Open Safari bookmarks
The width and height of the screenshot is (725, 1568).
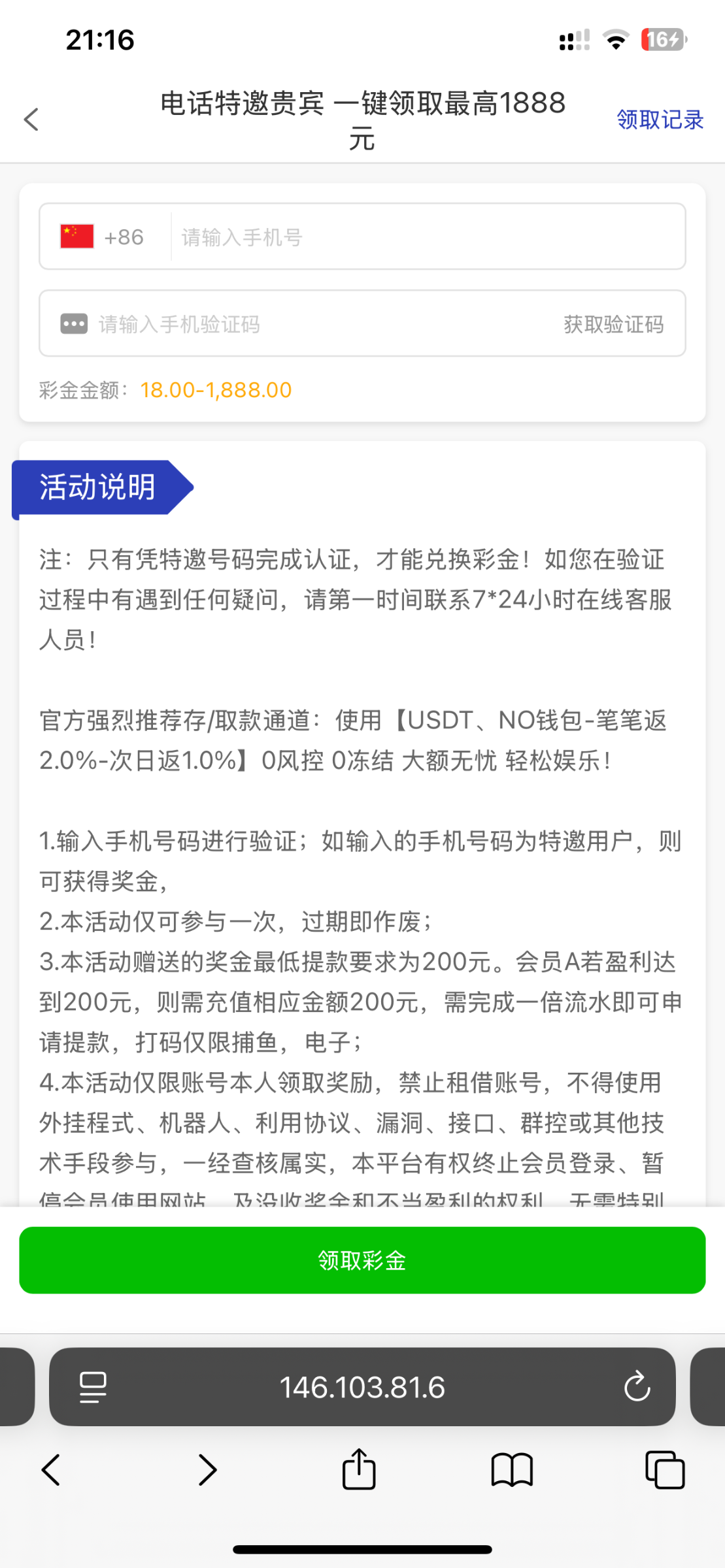point(512,1470)
